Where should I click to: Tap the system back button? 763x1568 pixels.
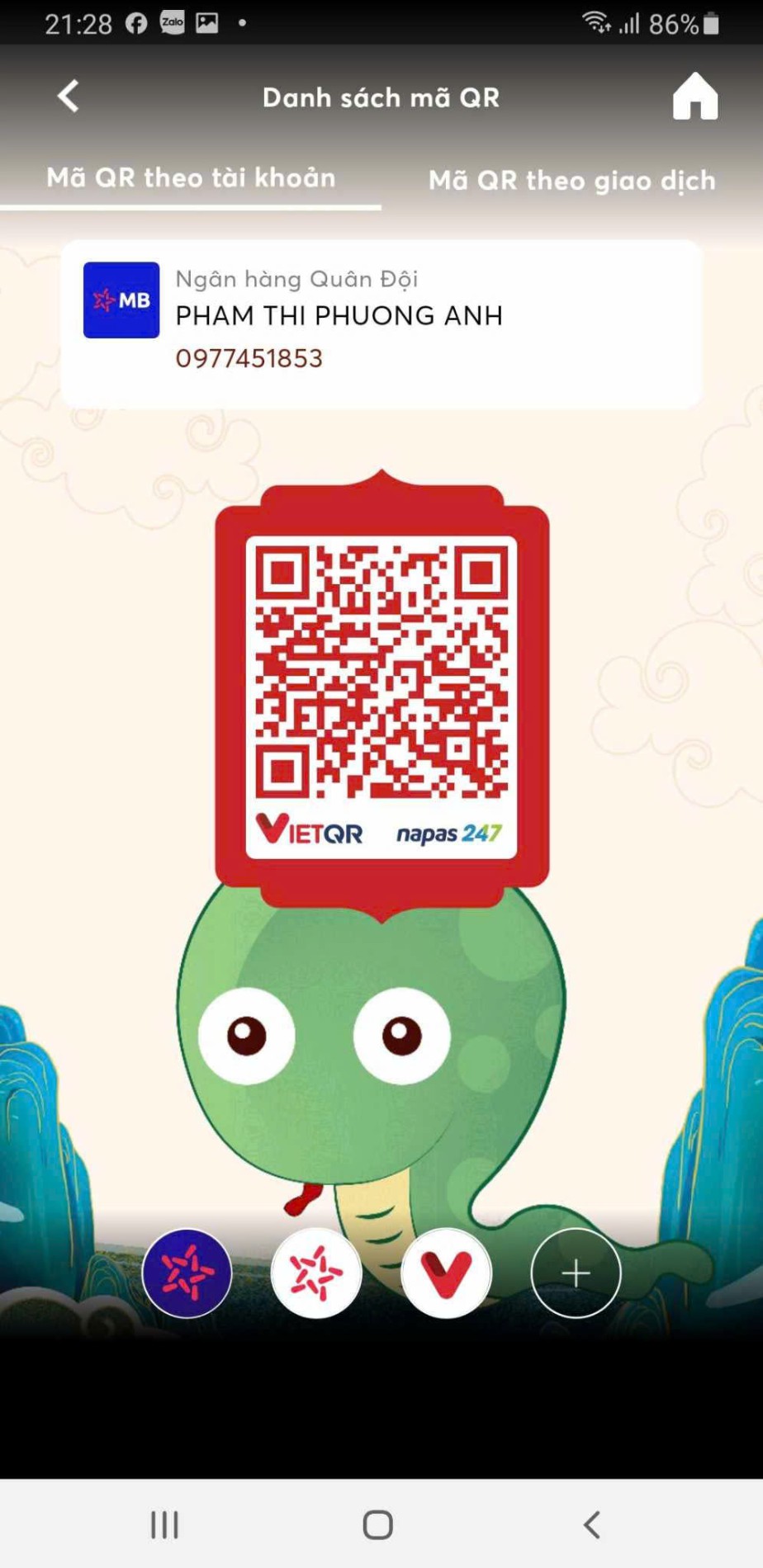591,1524
